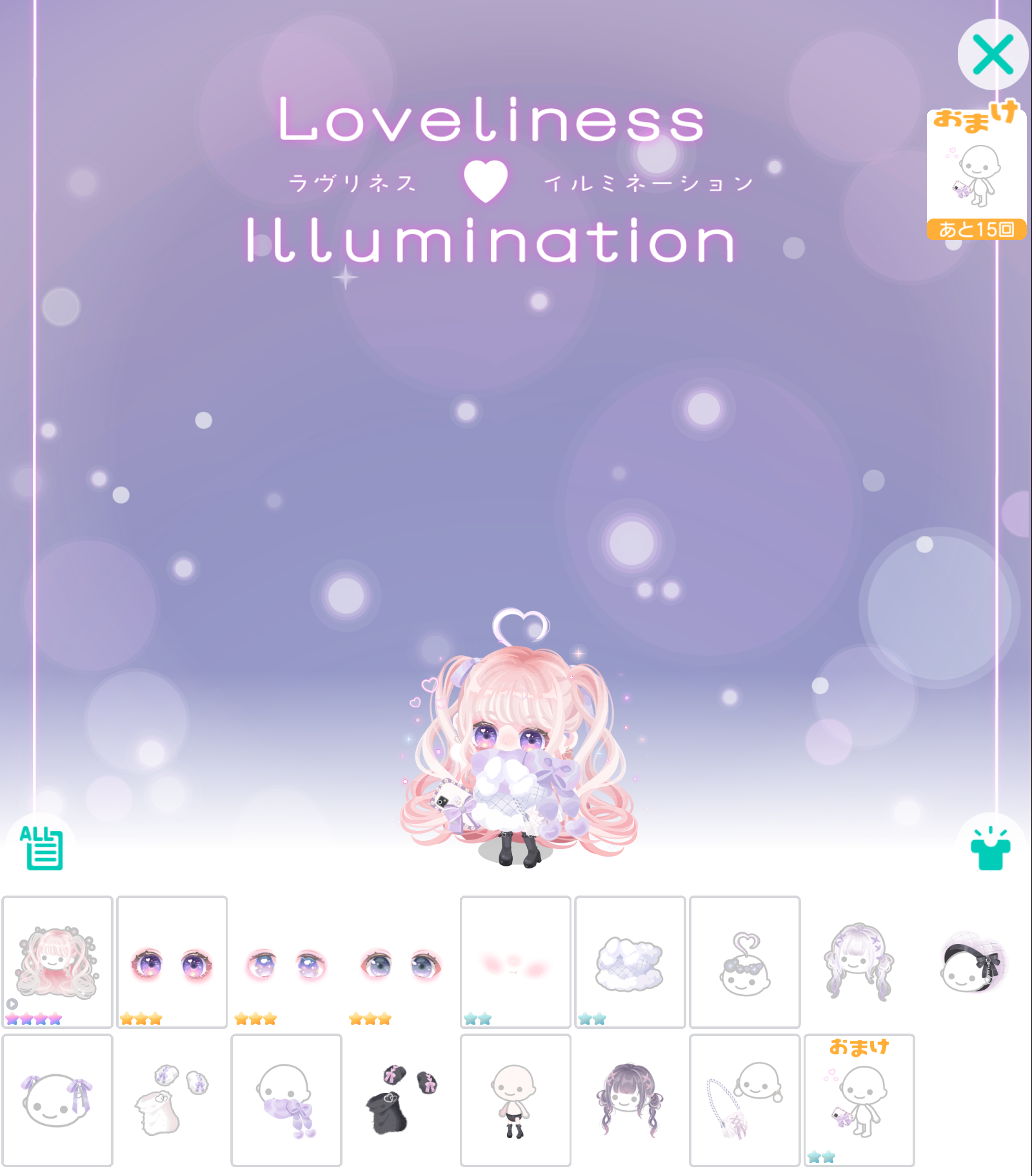Viewport: 1032px width, 1176px height.
Task: Select the dark purple twintail hair
Action: click(x=630, y=1100)
